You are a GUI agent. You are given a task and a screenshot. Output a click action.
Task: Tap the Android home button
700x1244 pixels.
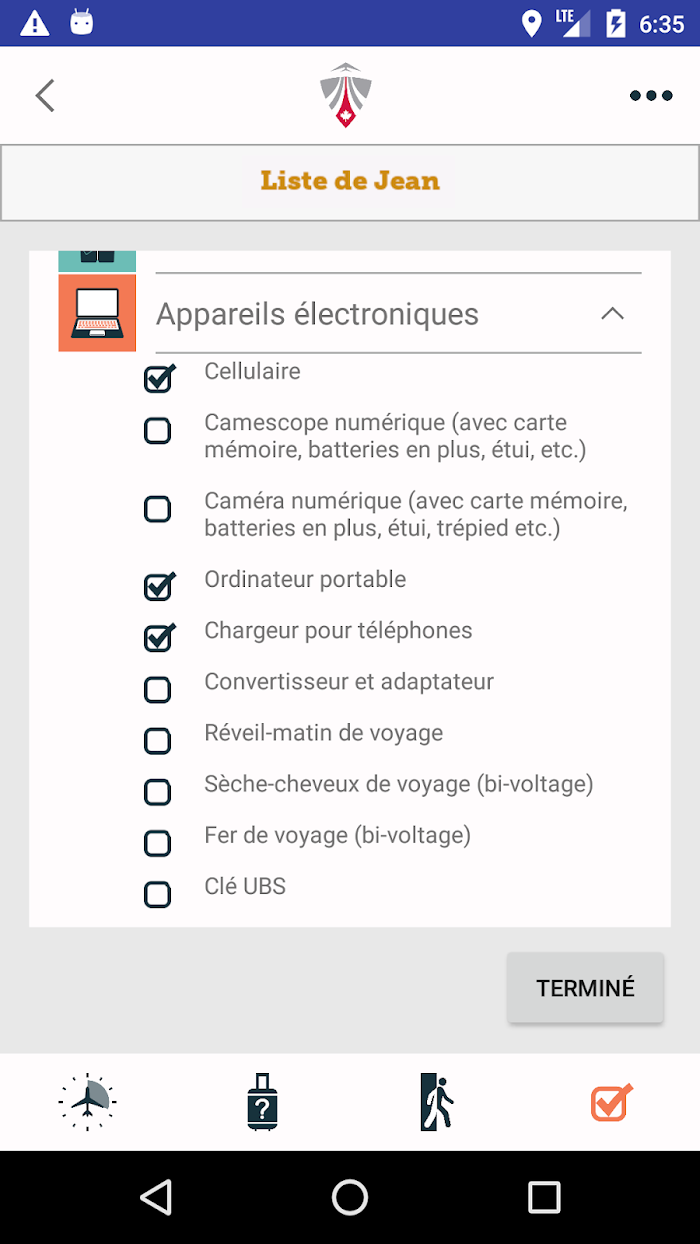(x=350, y=1197)
